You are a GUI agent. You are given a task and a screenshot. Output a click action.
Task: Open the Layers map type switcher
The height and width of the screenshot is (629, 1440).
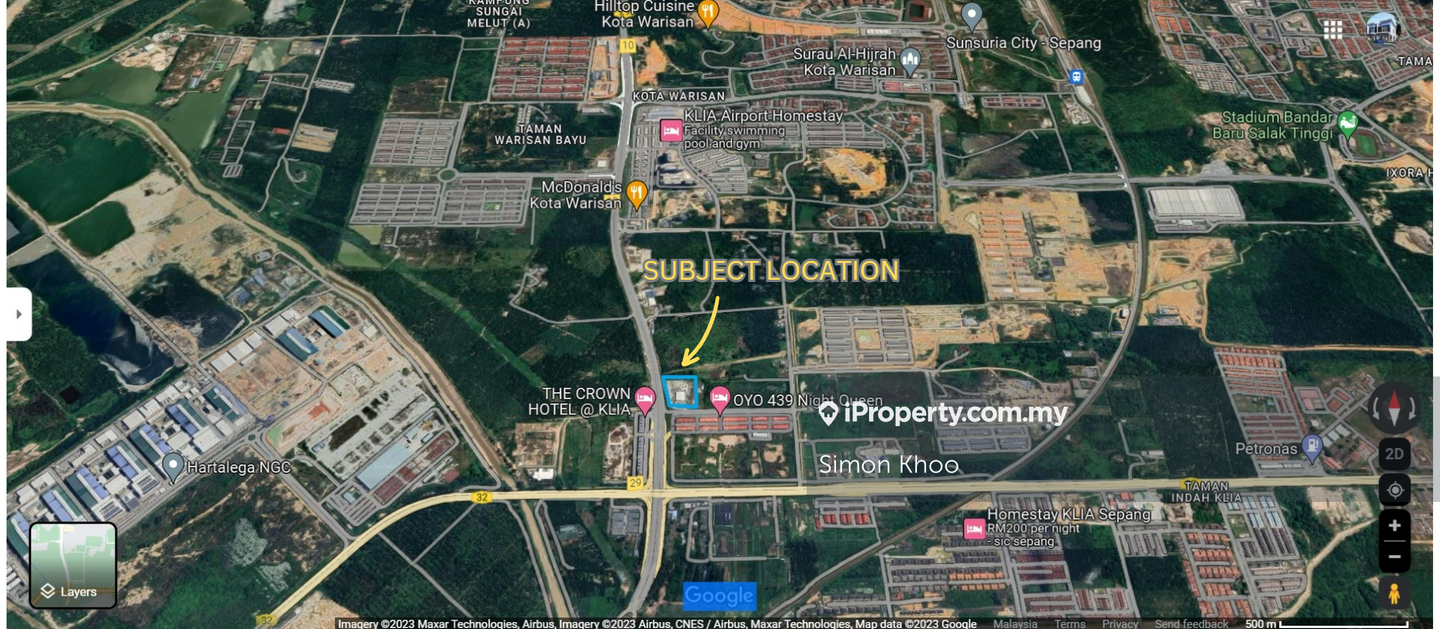[x=73, y=565]
